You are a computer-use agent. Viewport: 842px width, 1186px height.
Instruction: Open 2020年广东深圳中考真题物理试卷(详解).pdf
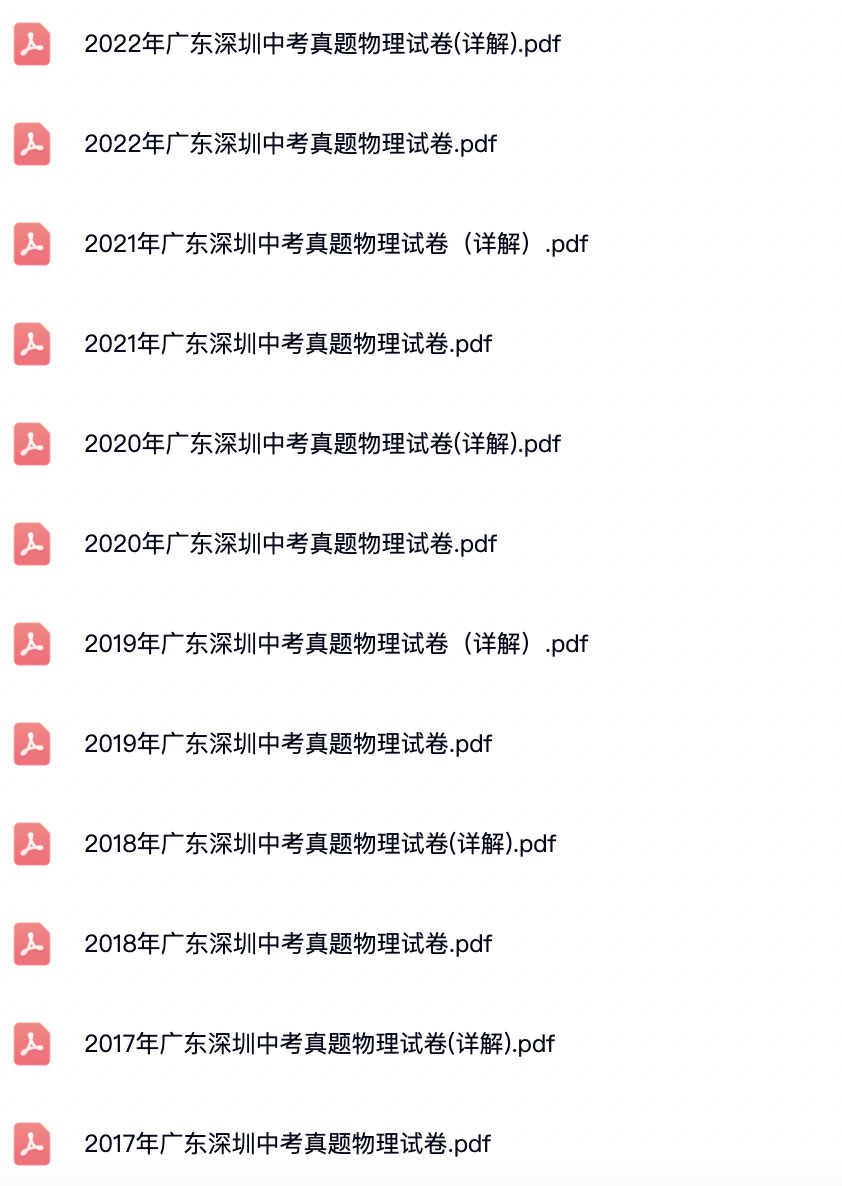coord(322,444)
